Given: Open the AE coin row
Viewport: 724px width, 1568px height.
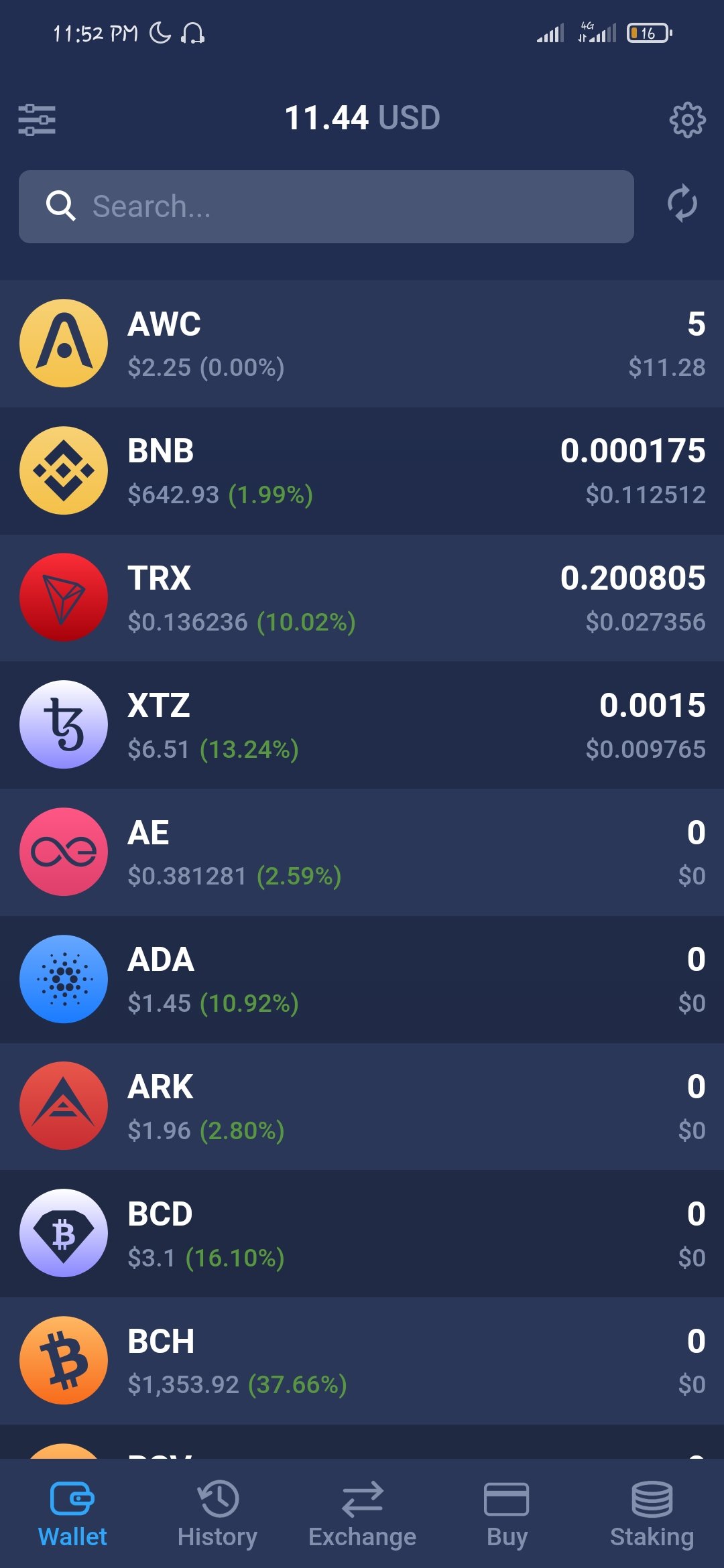Looking at the screenshot, I should 362,852.
